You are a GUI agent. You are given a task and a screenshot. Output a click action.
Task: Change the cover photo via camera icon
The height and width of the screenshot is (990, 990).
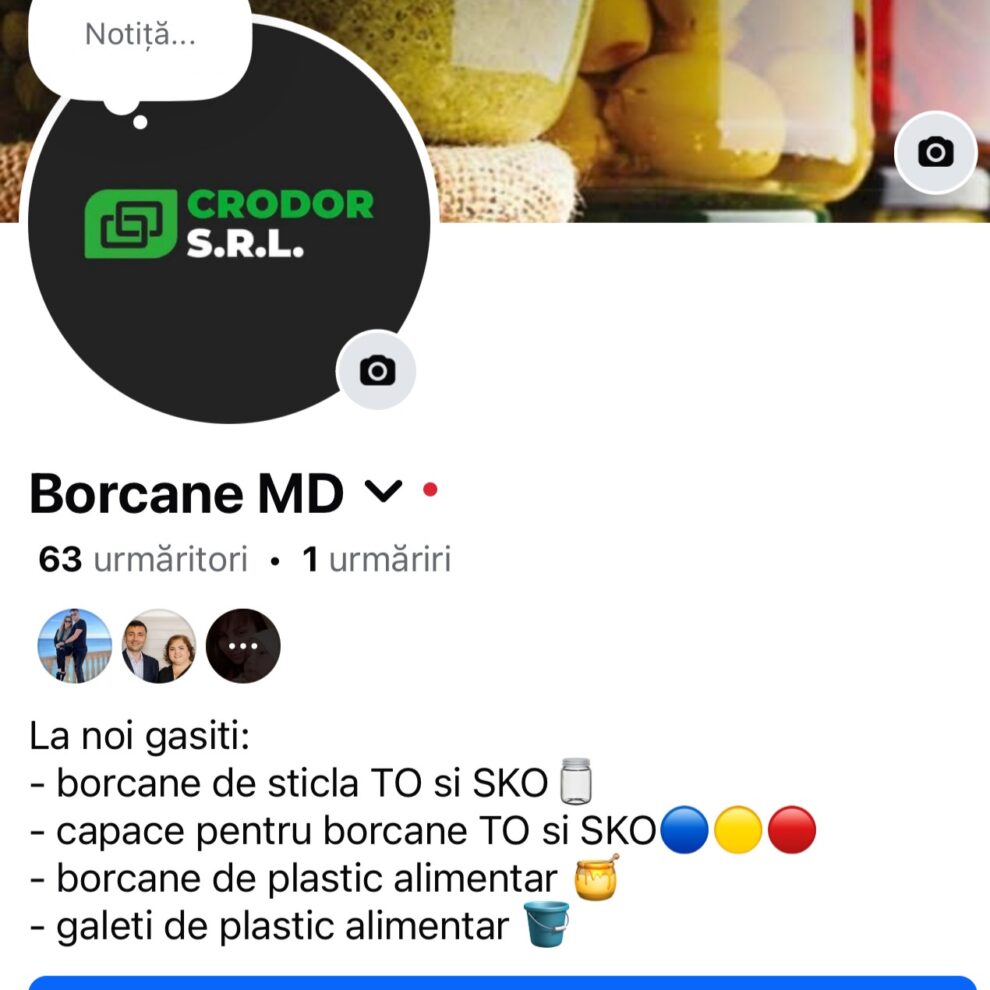[935, 153]
